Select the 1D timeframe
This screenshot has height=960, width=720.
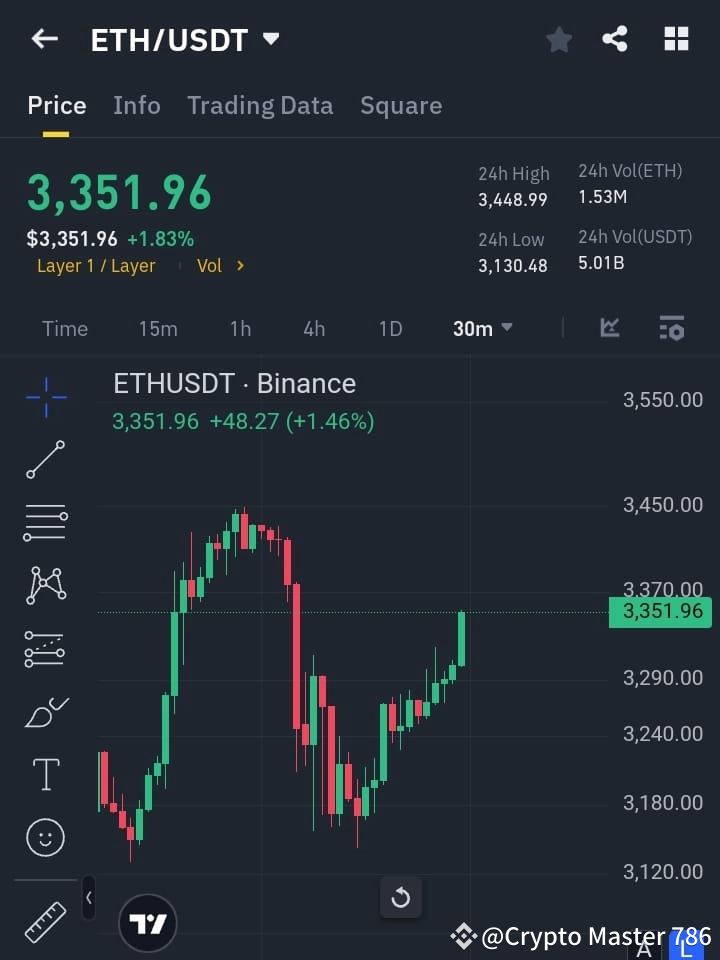[x=390, y=328]
